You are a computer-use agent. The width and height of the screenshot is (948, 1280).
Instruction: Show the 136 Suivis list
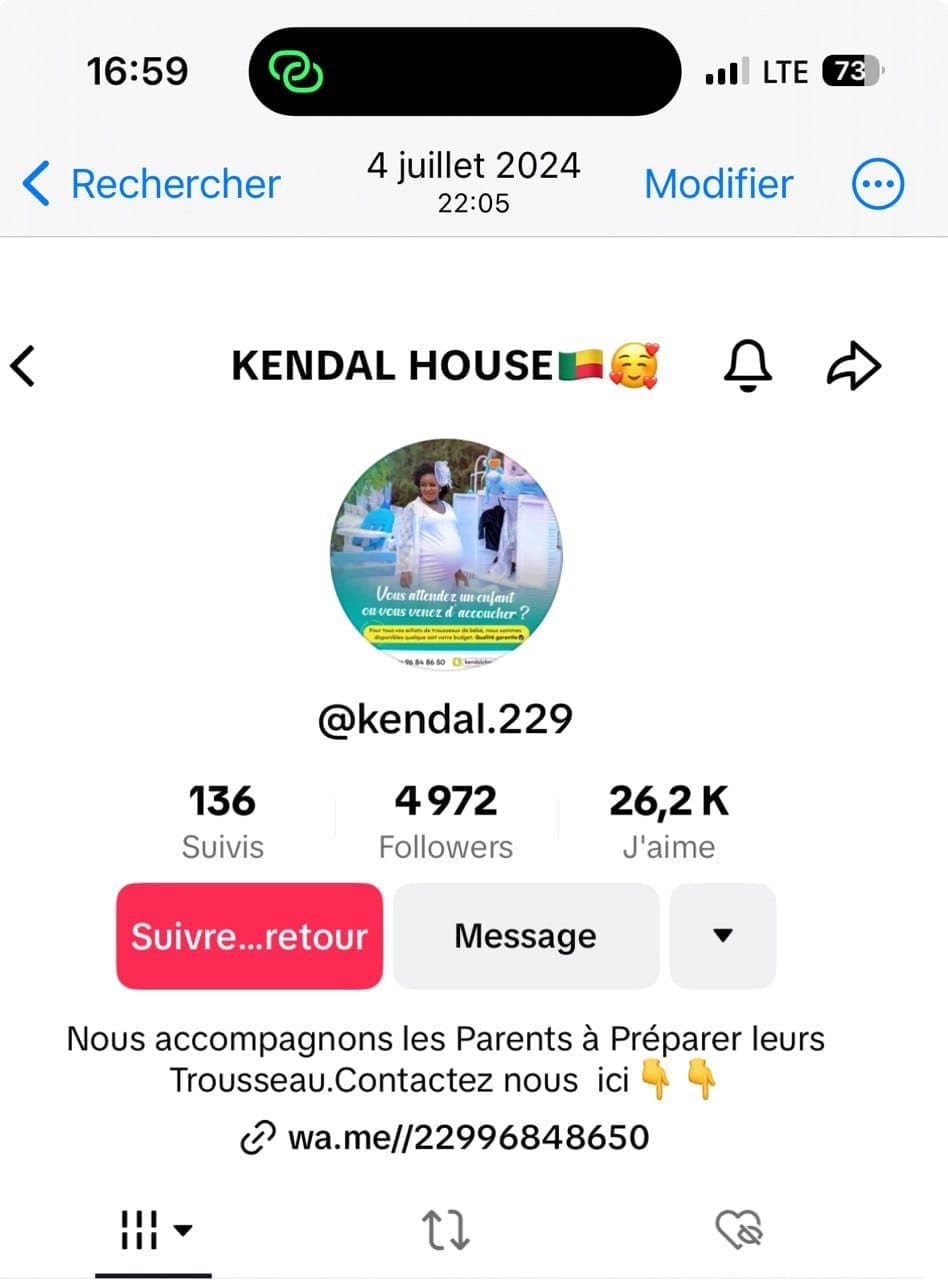click(x=223, y=822)
